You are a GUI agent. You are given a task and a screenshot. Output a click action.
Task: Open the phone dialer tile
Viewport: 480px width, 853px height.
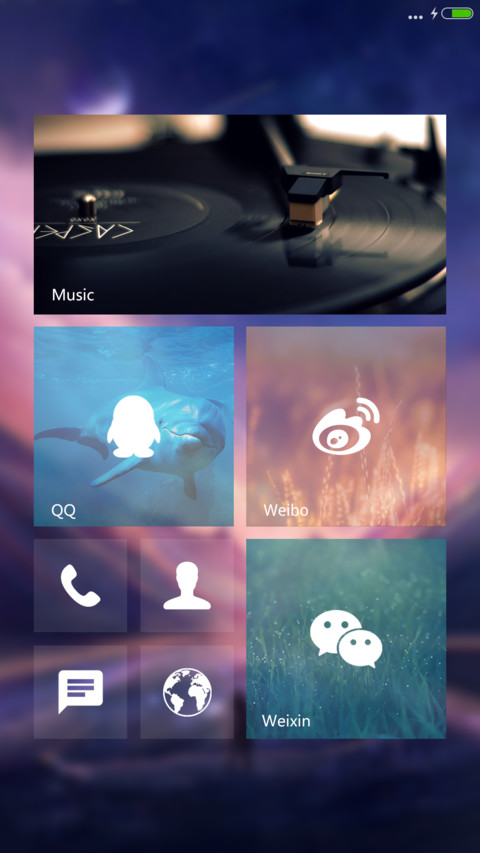click(x=81, y=585)
